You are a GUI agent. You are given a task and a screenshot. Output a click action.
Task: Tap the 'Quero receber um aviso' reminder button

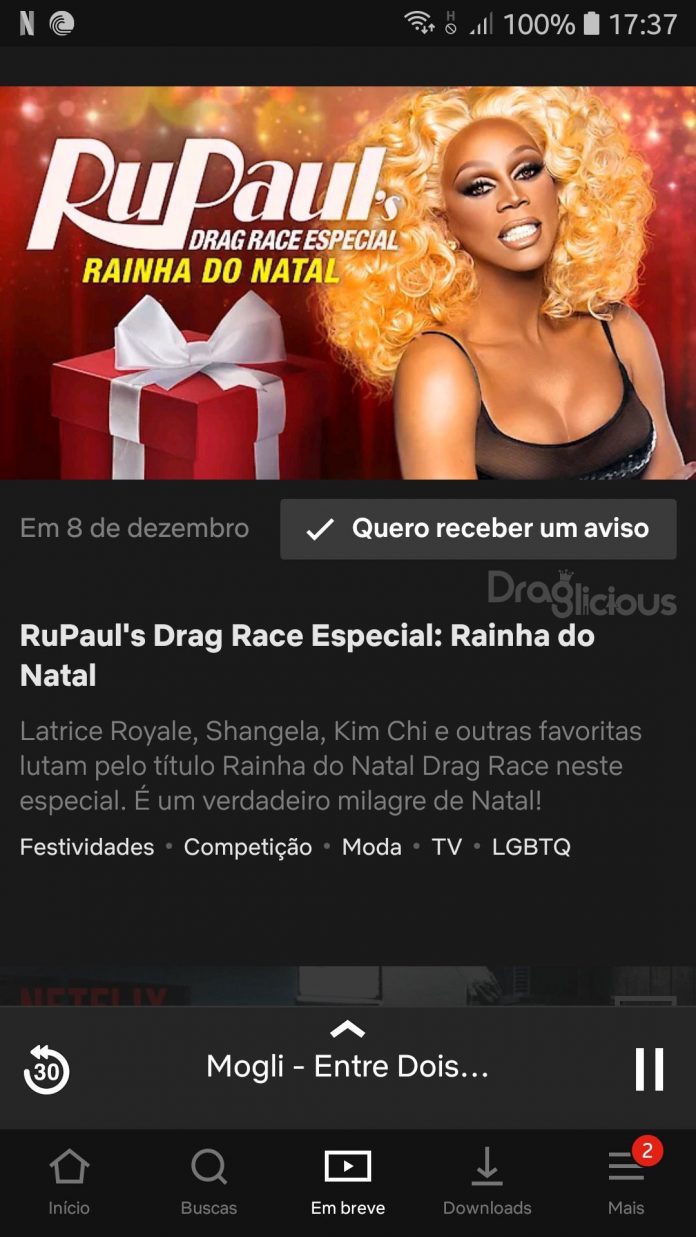[478, 529]
